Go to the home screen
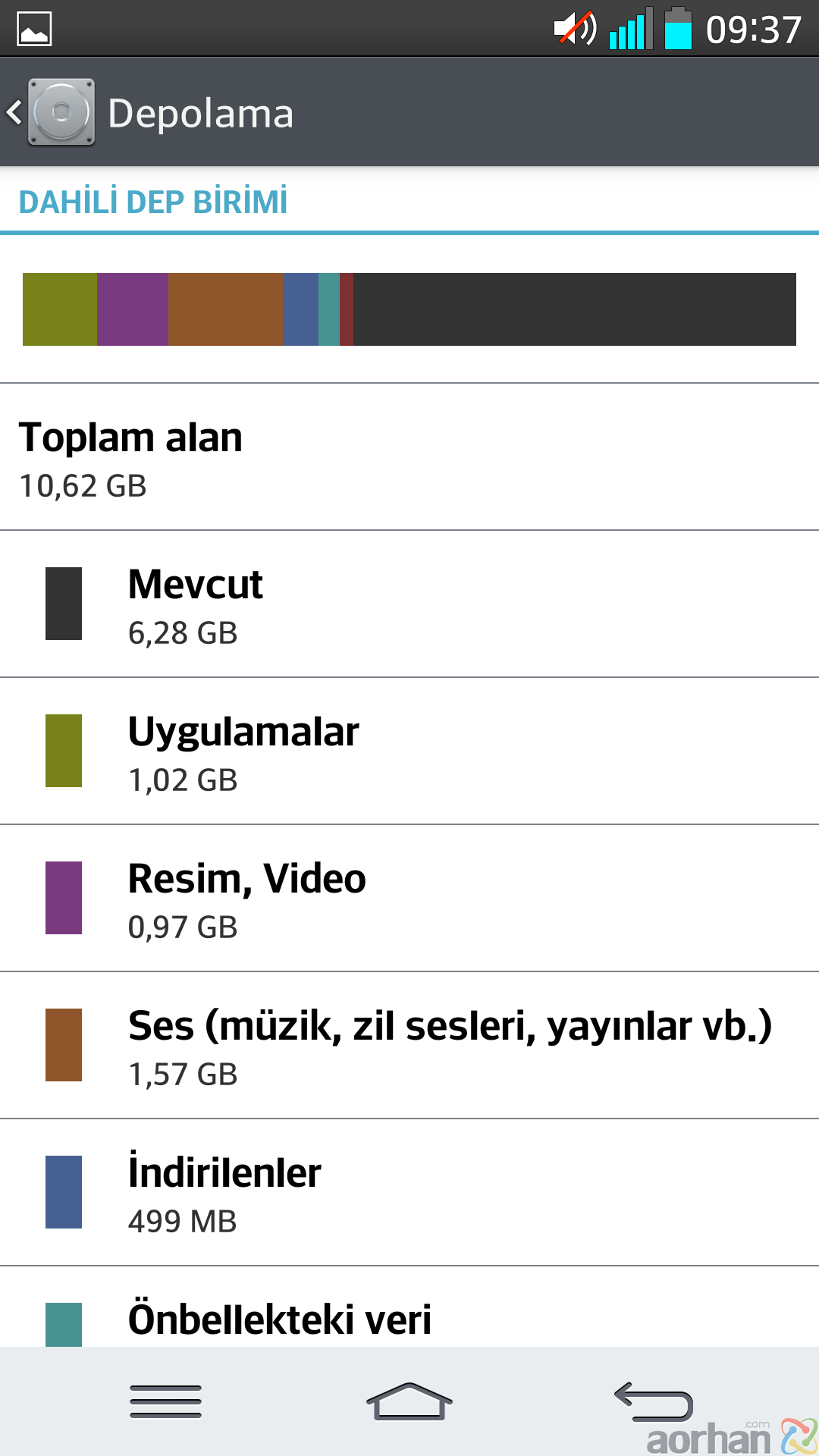This screenshot has height=1456, width=819. tap(409, 1401)
